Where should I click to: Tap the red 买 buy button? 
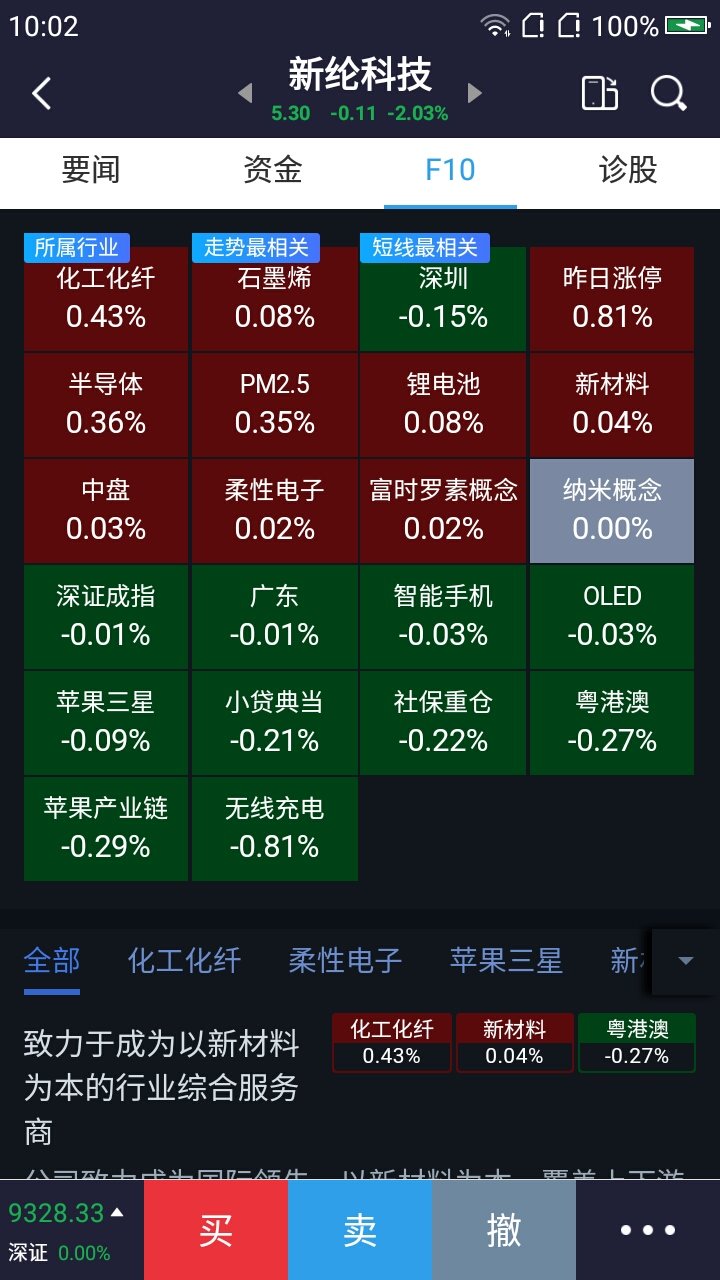click(216, 1230)
